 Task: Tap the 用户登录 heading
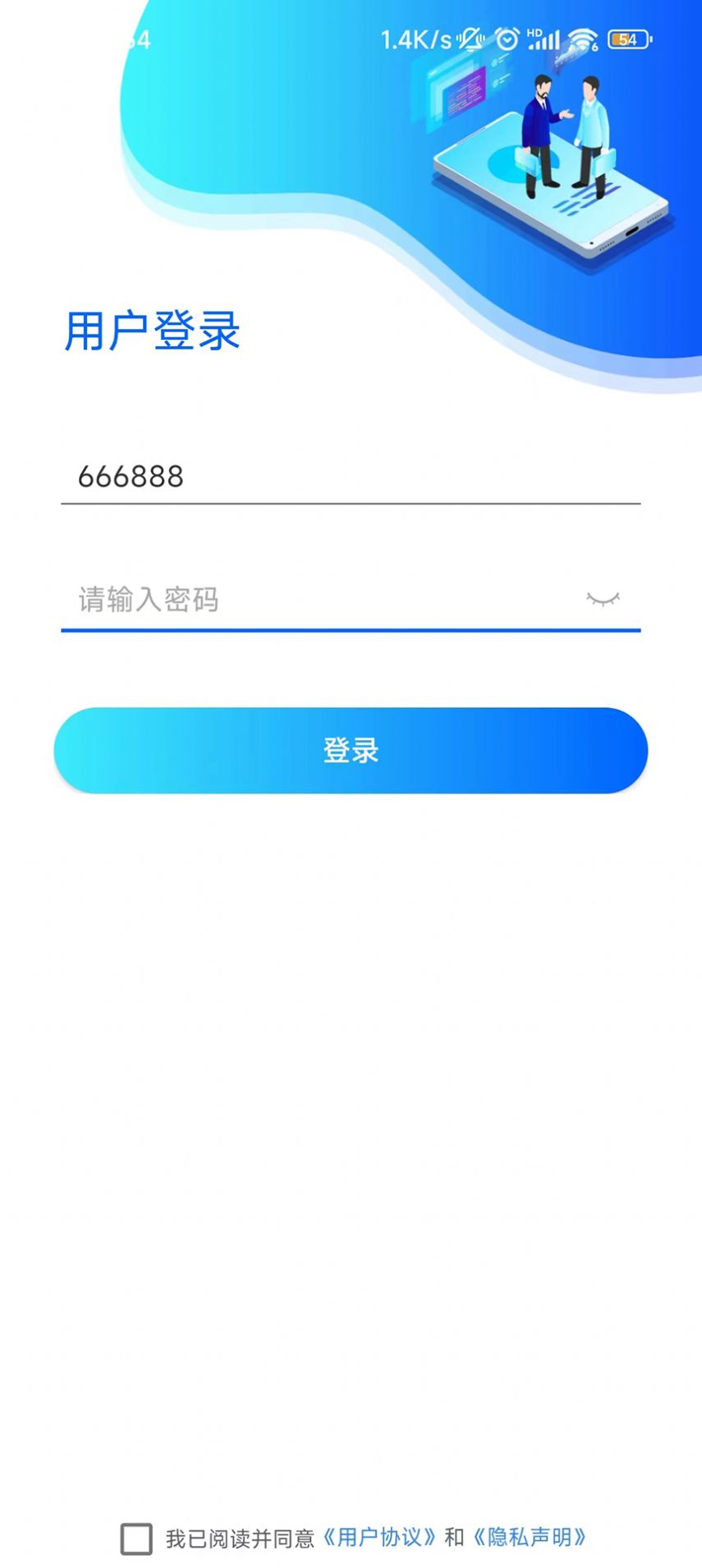coord(152,331)
